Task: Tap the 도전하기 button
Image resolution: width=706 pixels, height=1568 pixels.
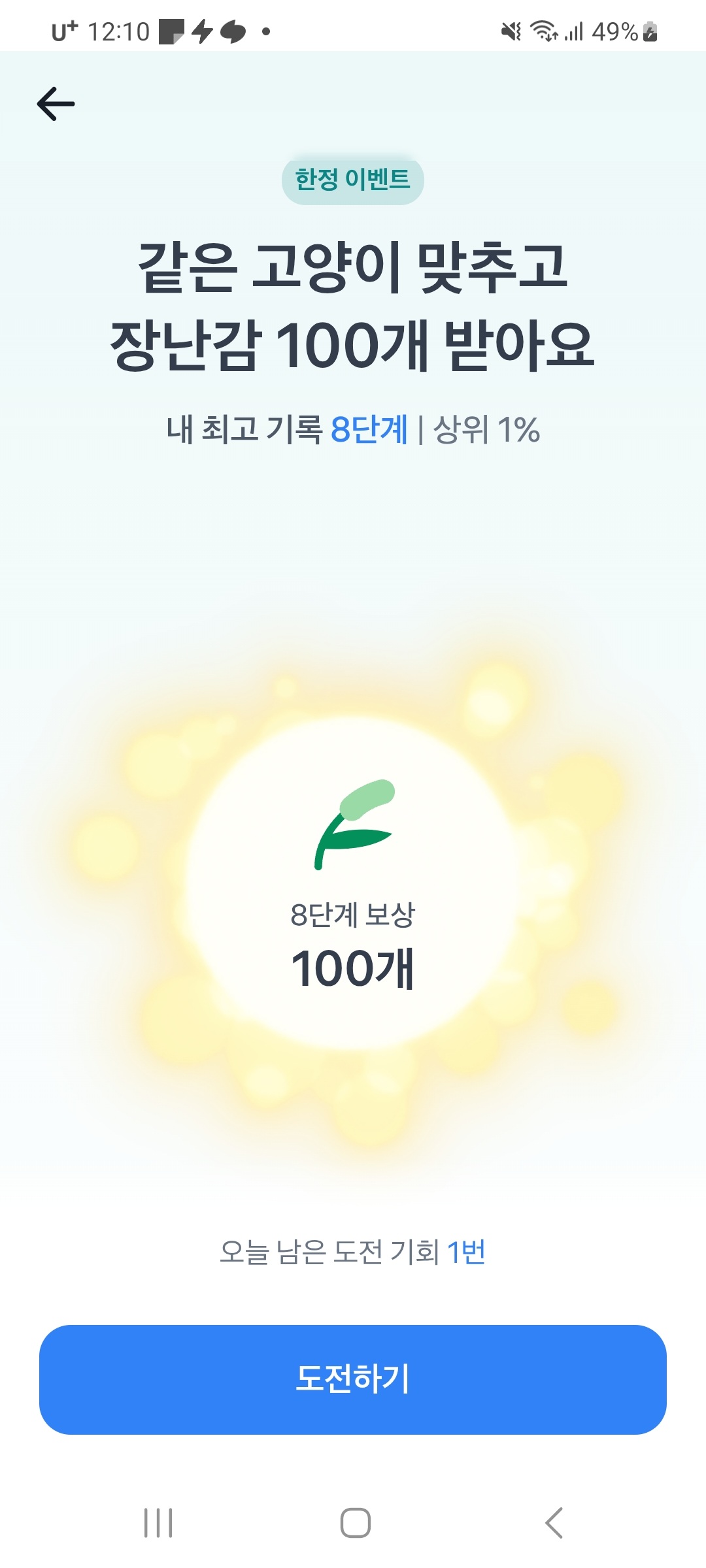Action: (x=353, y=1379)
